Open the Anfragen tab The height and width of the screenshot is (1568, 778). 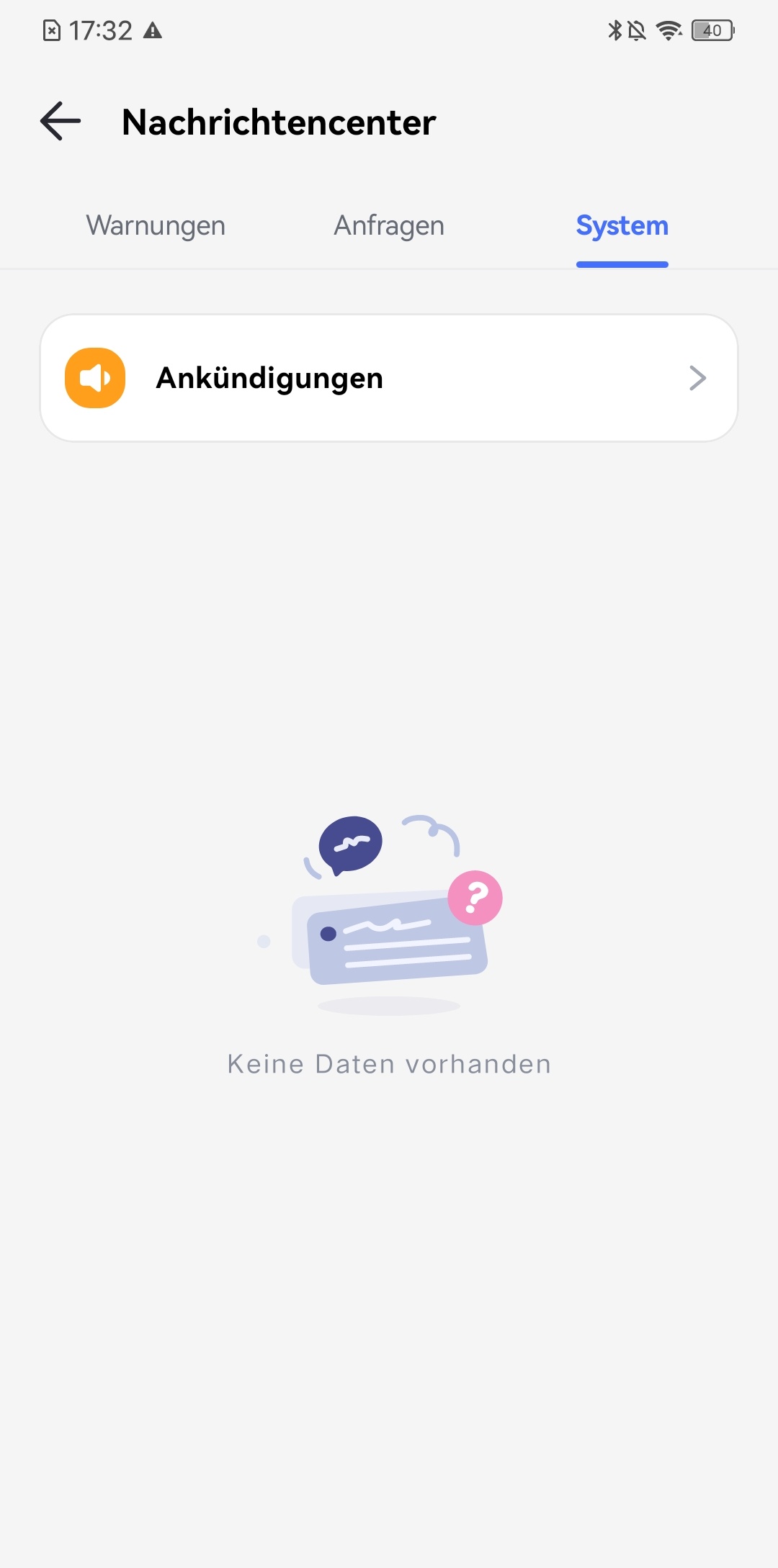point(388,225)
